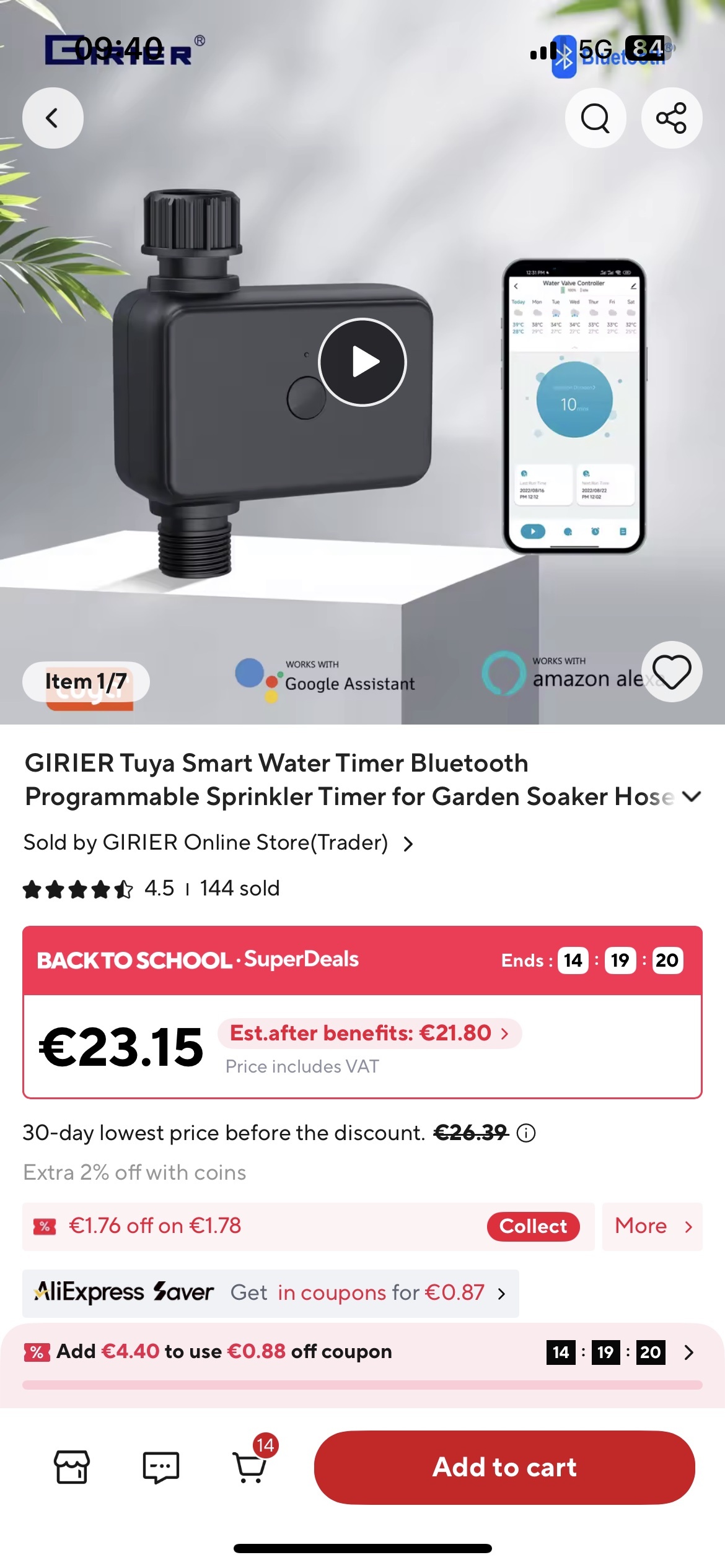Screen dimensions: 725x1568
Task: Open More coupons
Action: 652,1226
